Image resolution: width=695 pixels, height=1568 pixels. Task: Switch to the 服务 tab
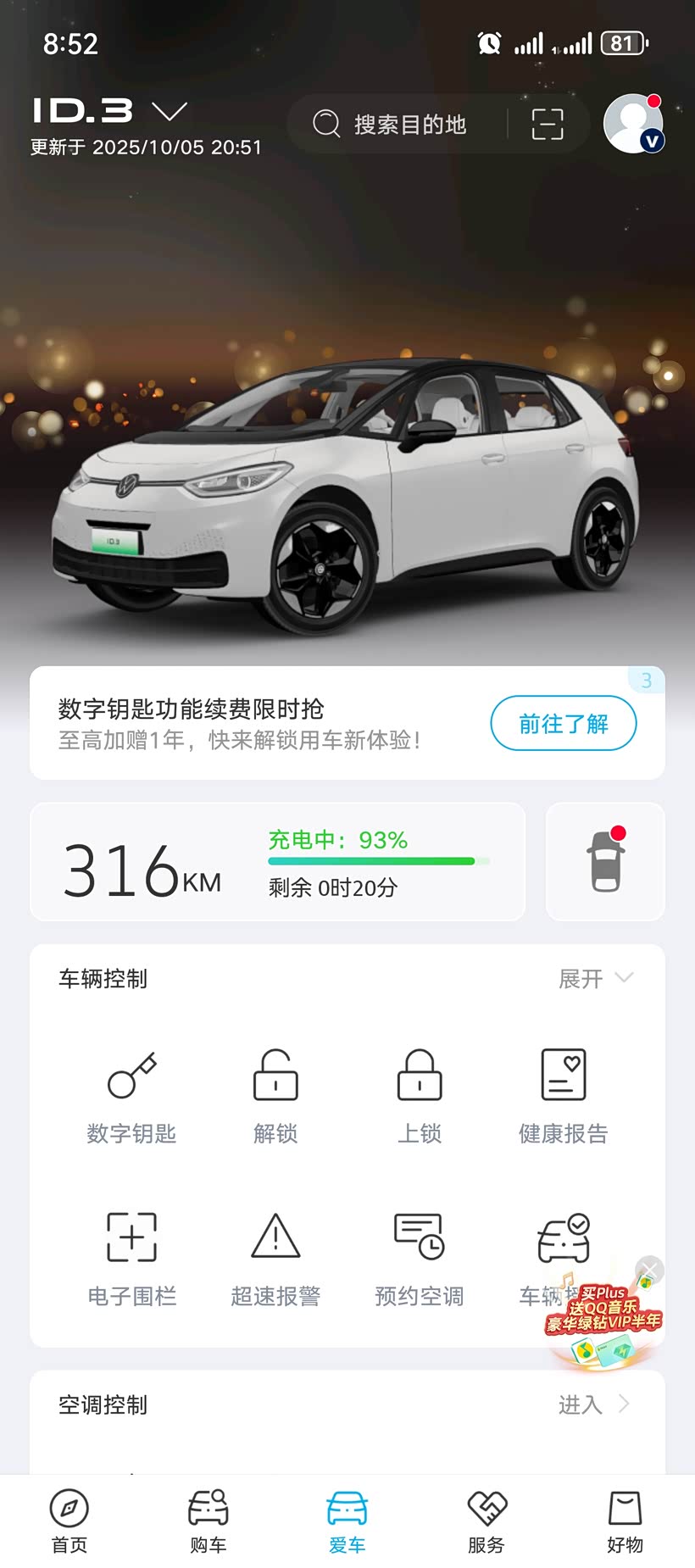486,1521
